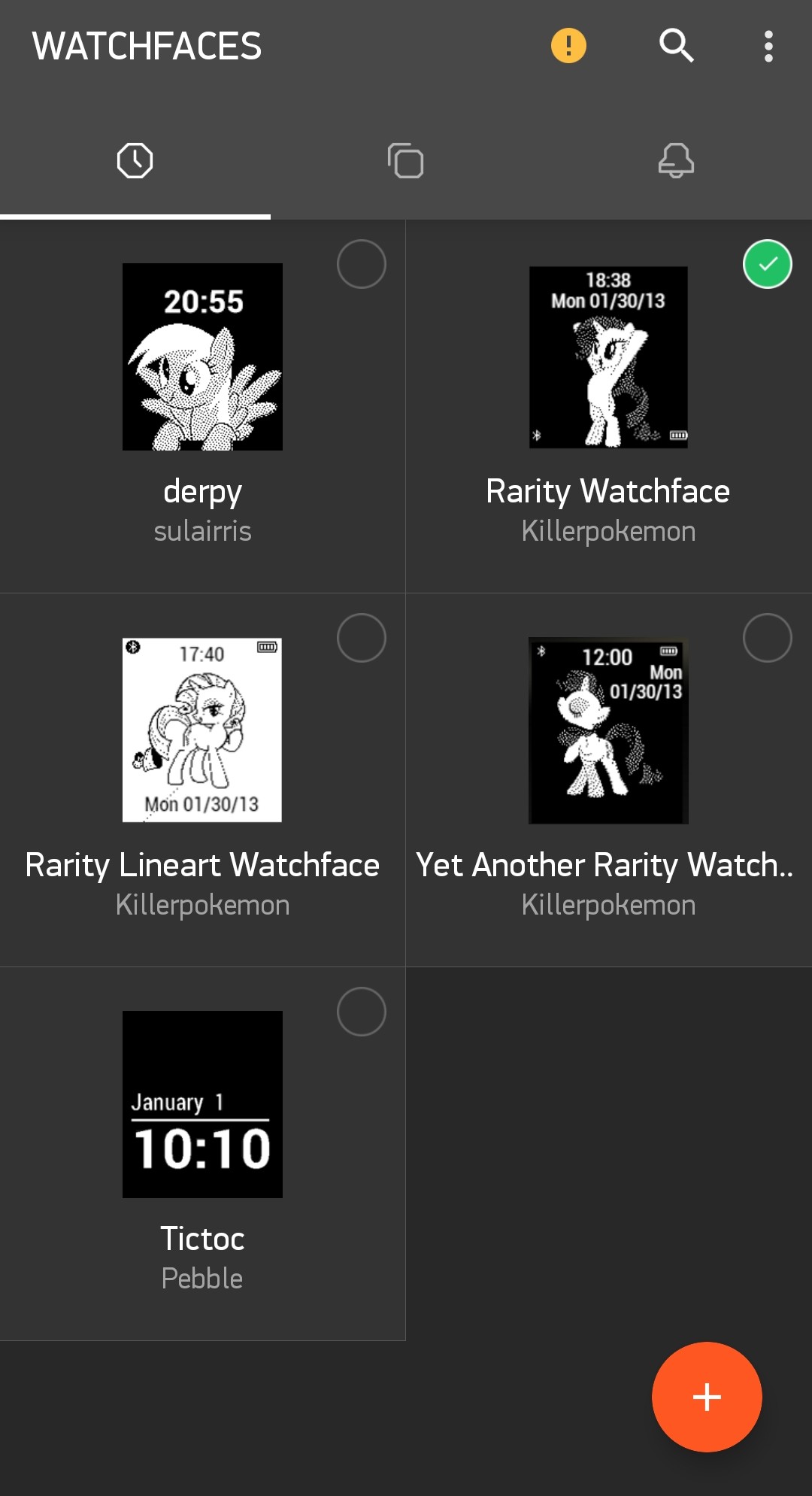812x1496 pixels.
Task: Switch to the watchfaces clock tab
Action: [135, 161]
